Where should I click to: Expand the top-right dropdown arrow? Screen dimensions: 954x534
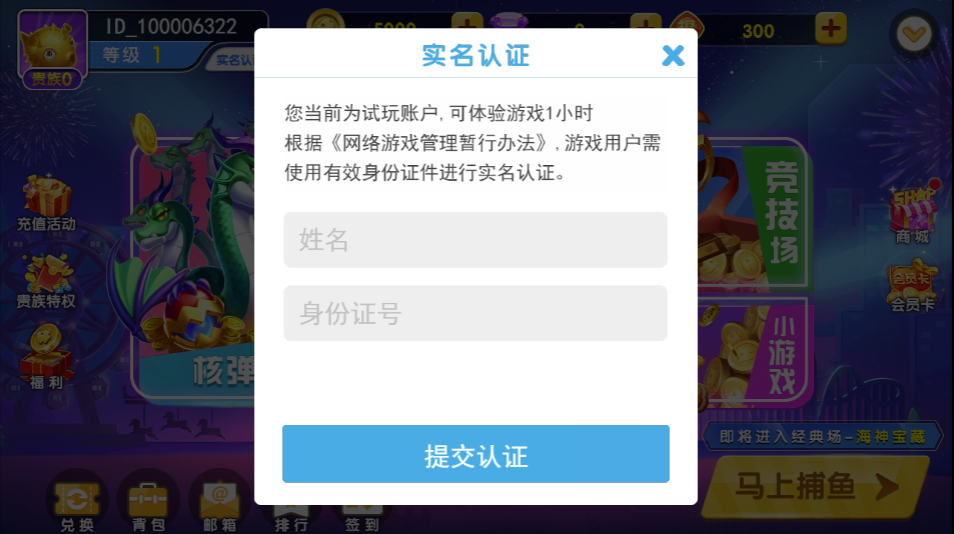pos(915,35)
